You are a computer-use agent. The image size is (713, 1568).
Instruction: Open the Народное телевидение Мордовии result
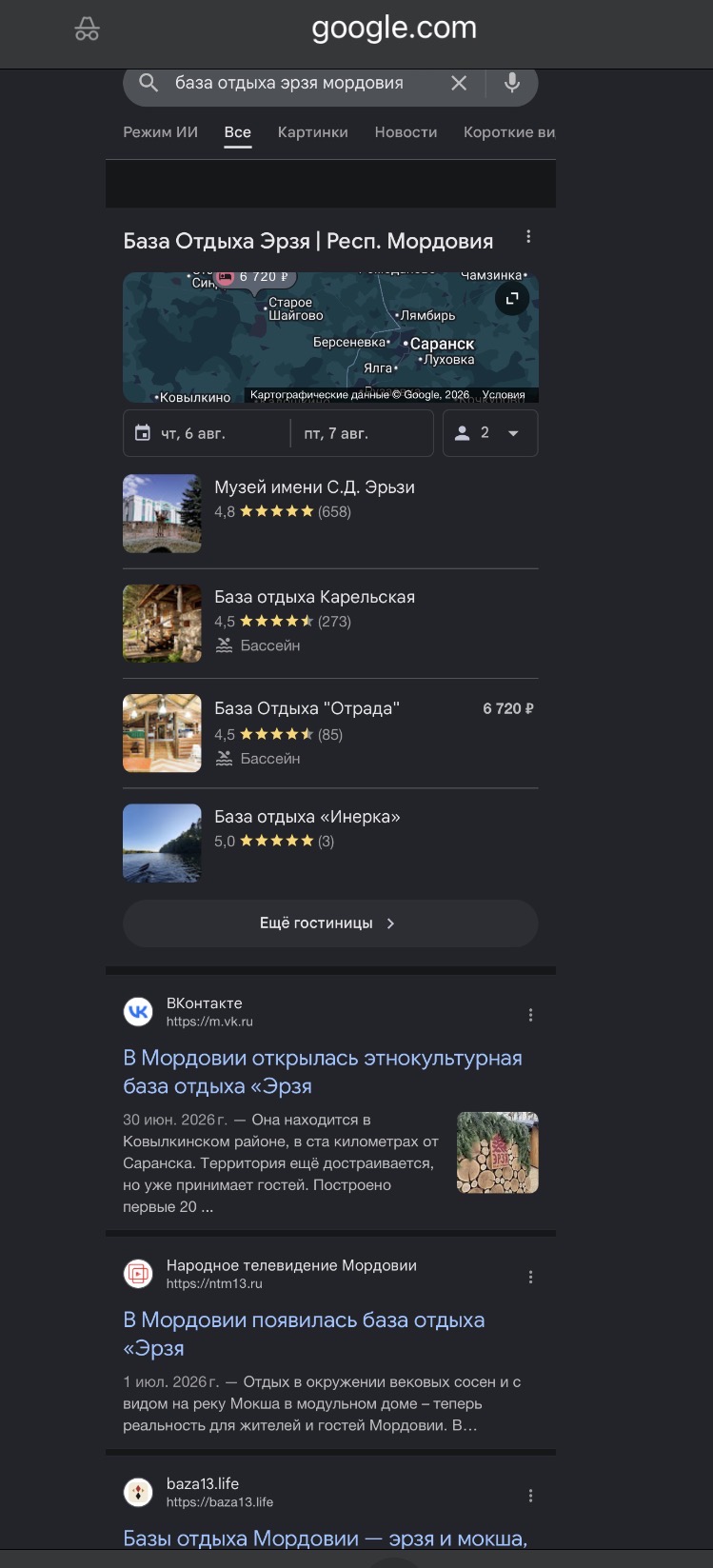(304, 1334)
